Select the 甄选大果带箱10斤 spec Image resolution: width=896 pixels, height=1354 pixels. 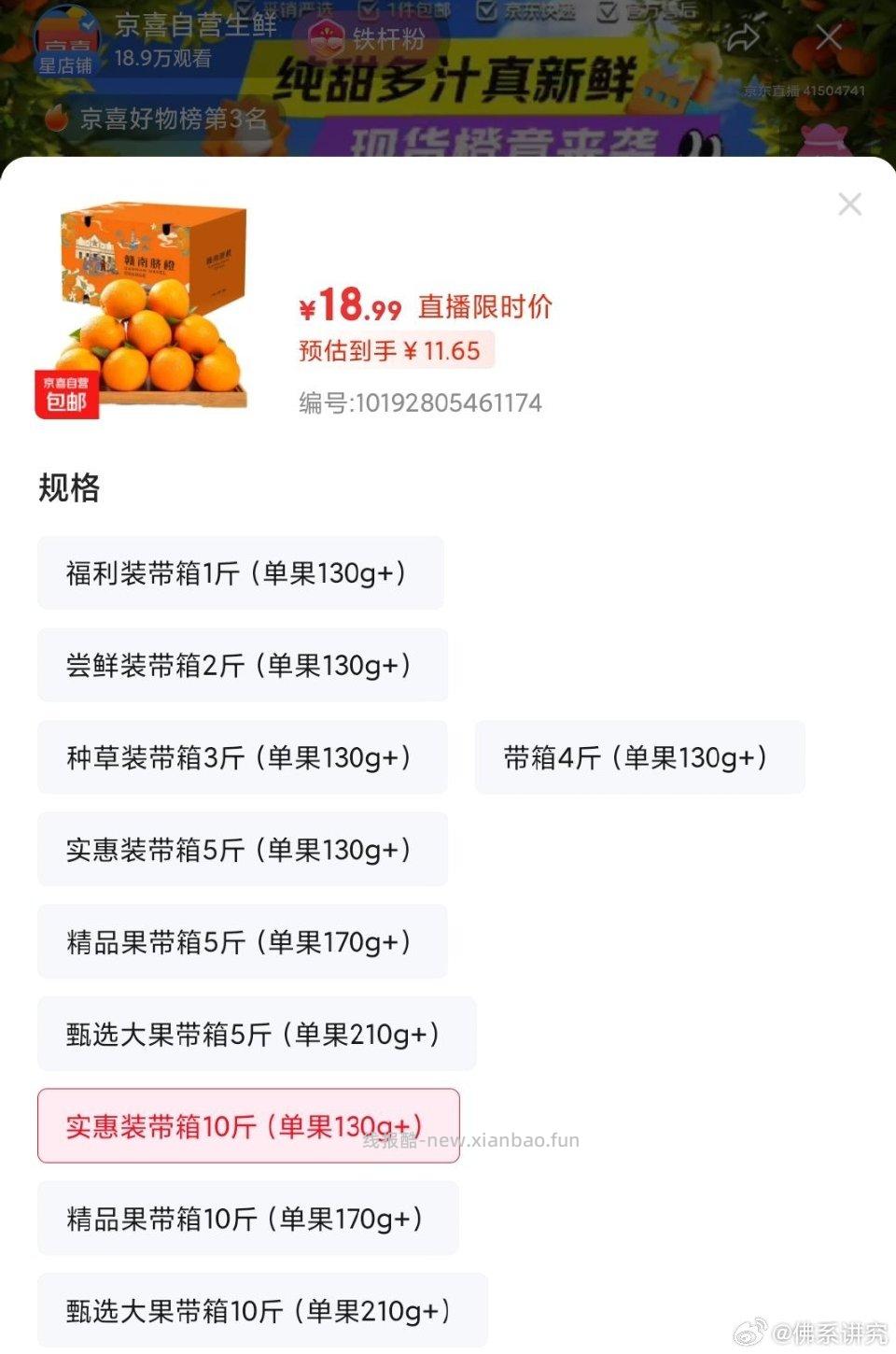click(x=261, y=1310)
